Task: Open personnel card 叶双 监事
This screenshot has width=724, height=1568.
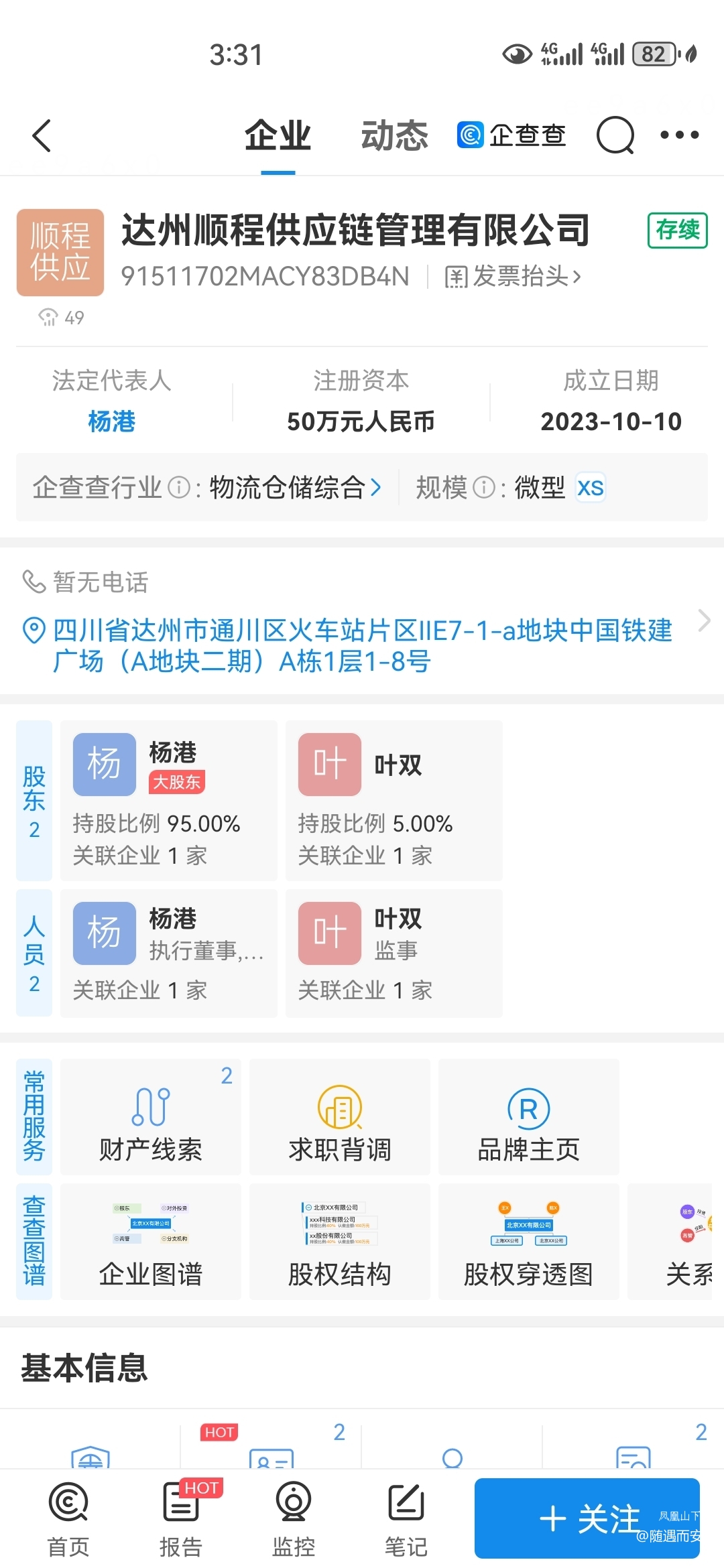Action: [x=394, y=953]
